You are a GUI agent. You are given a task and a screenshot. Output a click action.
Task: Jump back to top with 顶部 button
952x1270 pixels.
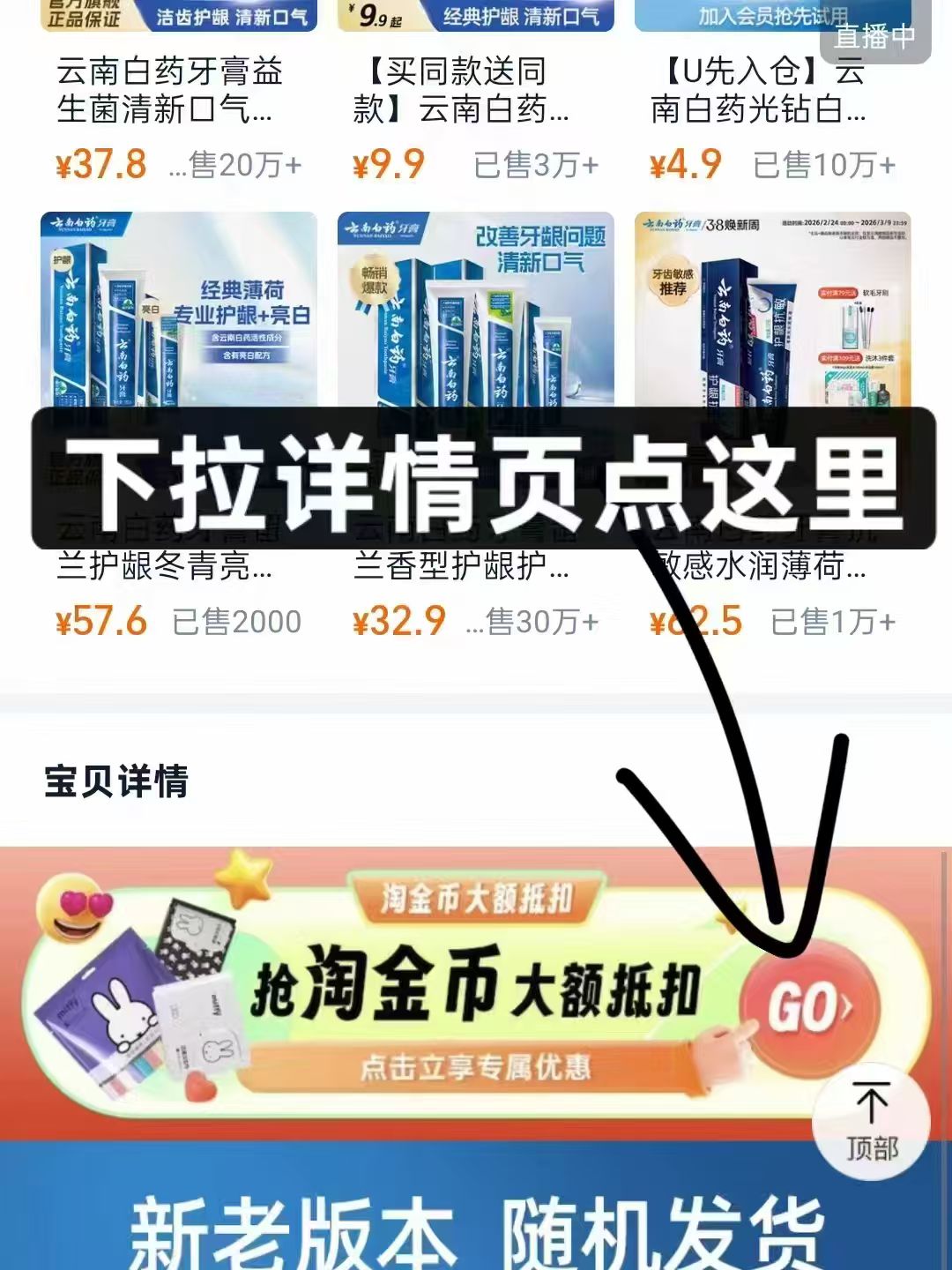(x=871, y=1122)
